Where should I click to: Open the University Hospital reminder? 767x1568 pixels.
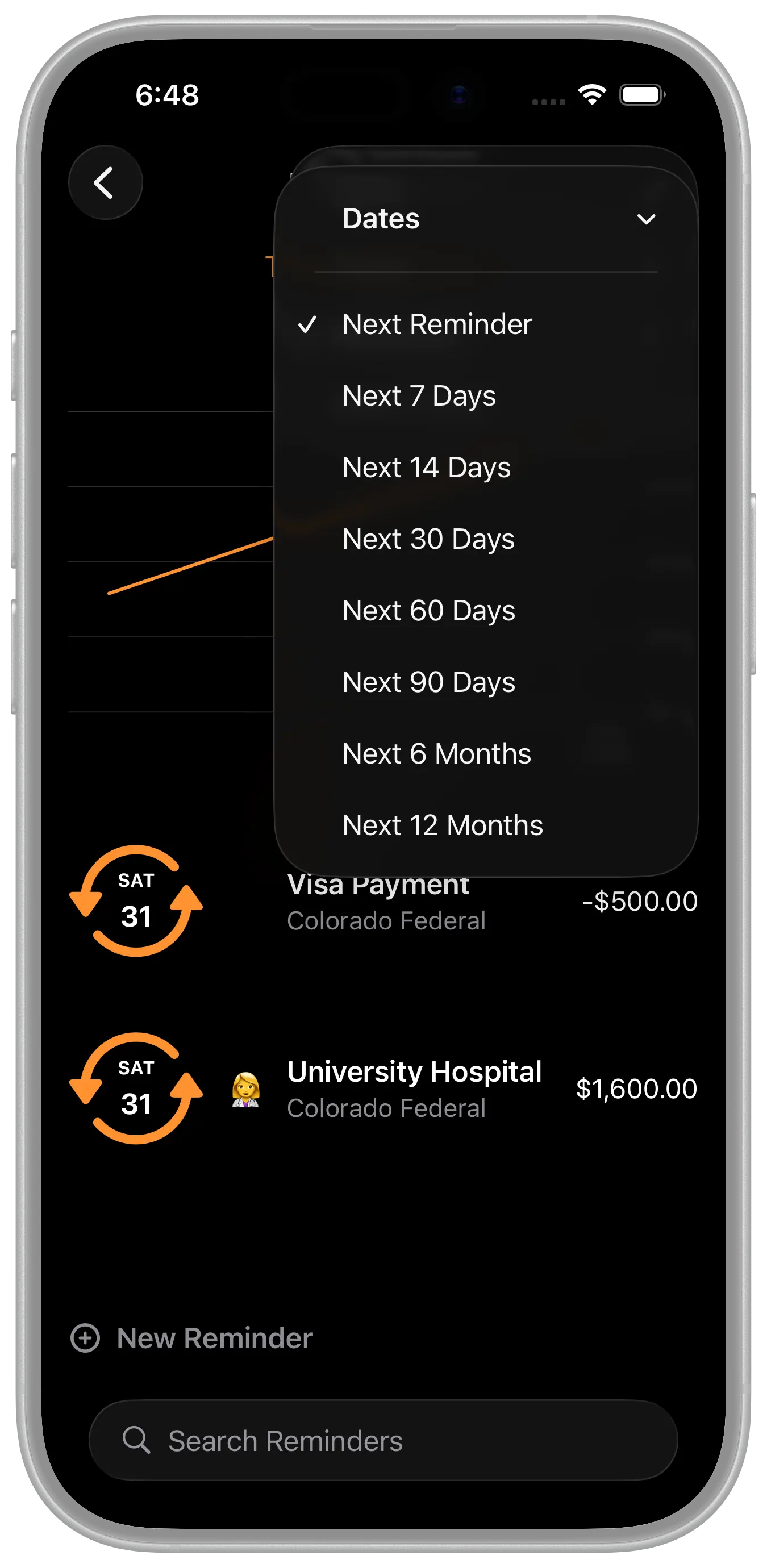point(414,1089)
